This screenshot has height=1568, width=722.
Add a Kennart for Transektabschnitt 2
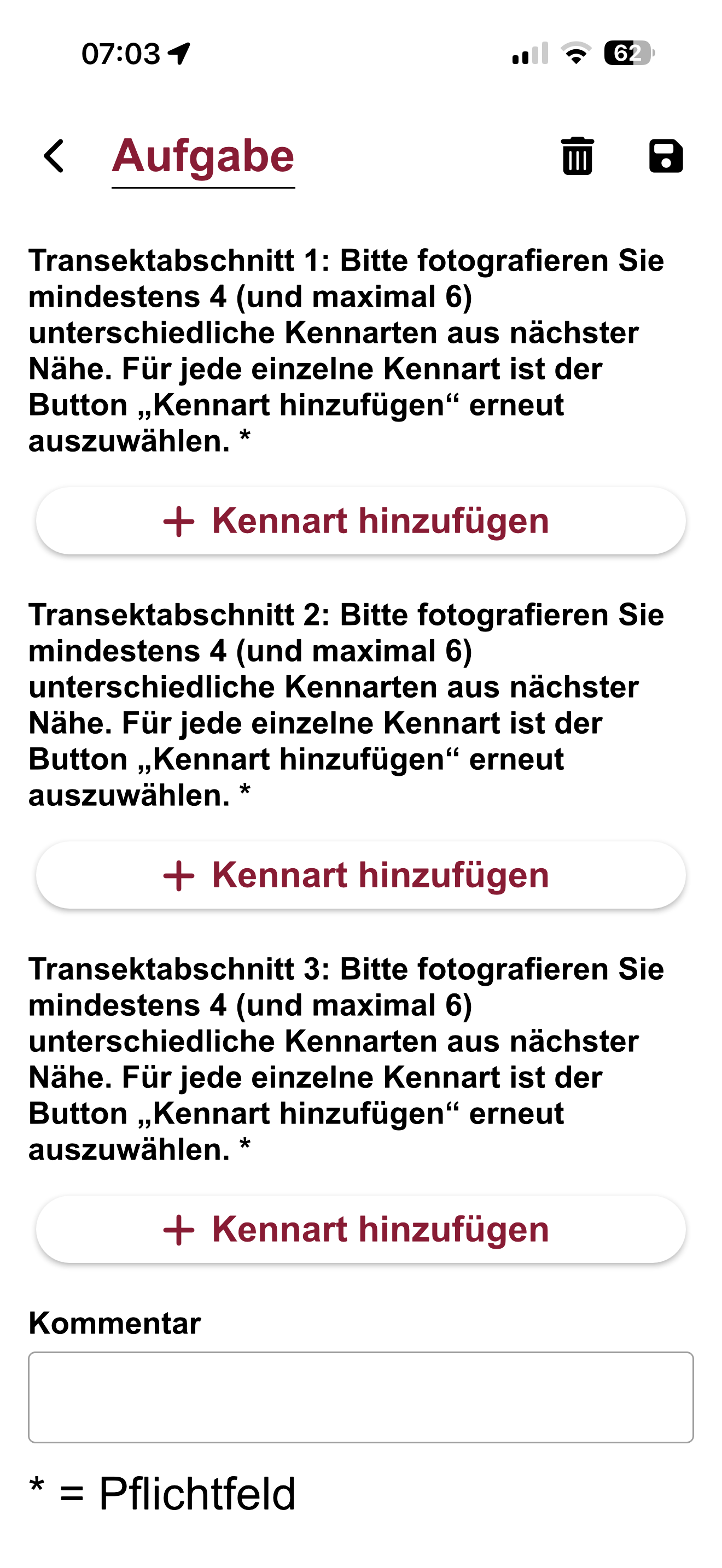click(361, 875)
